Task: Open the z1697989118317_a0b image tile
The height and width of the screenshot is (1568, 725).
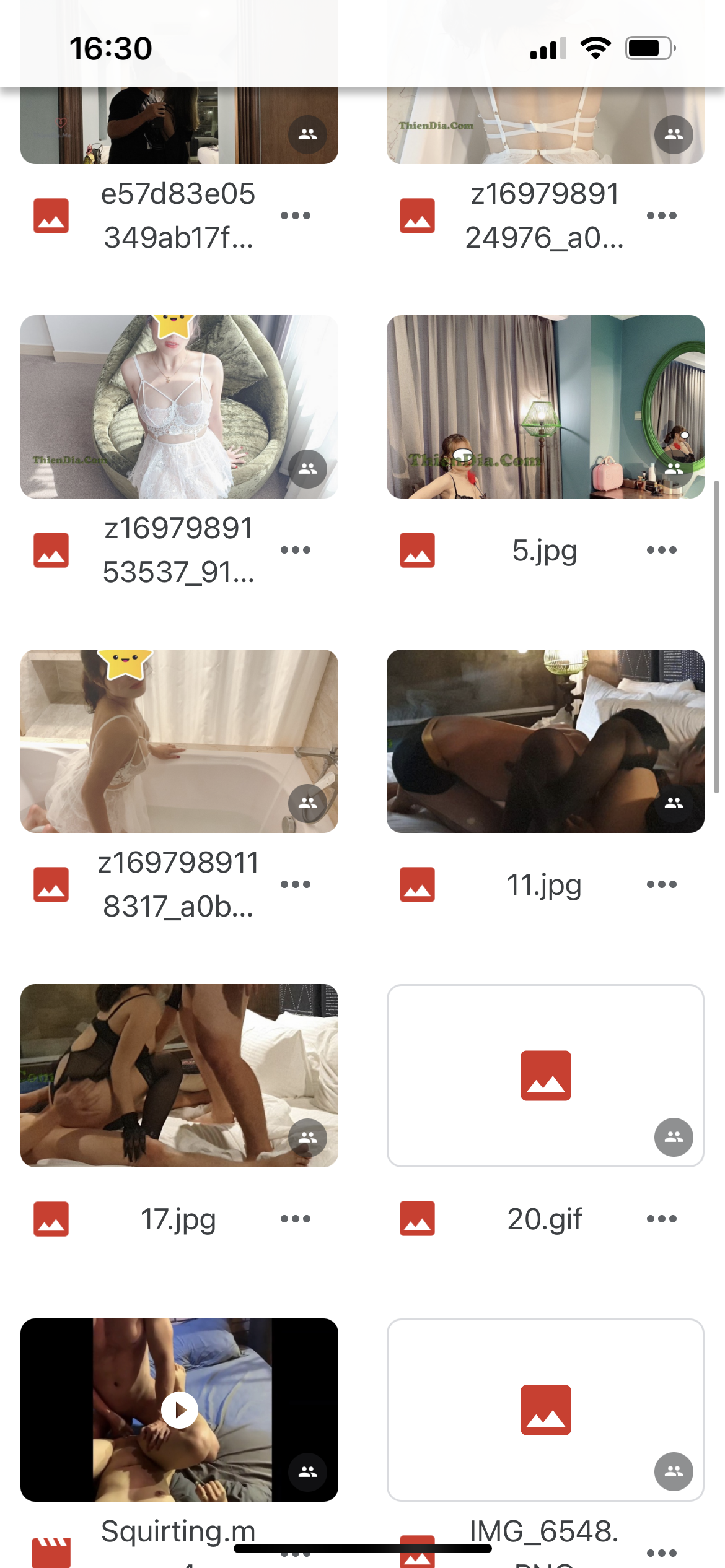Action: pyautogui.click(x=179, y=741)
